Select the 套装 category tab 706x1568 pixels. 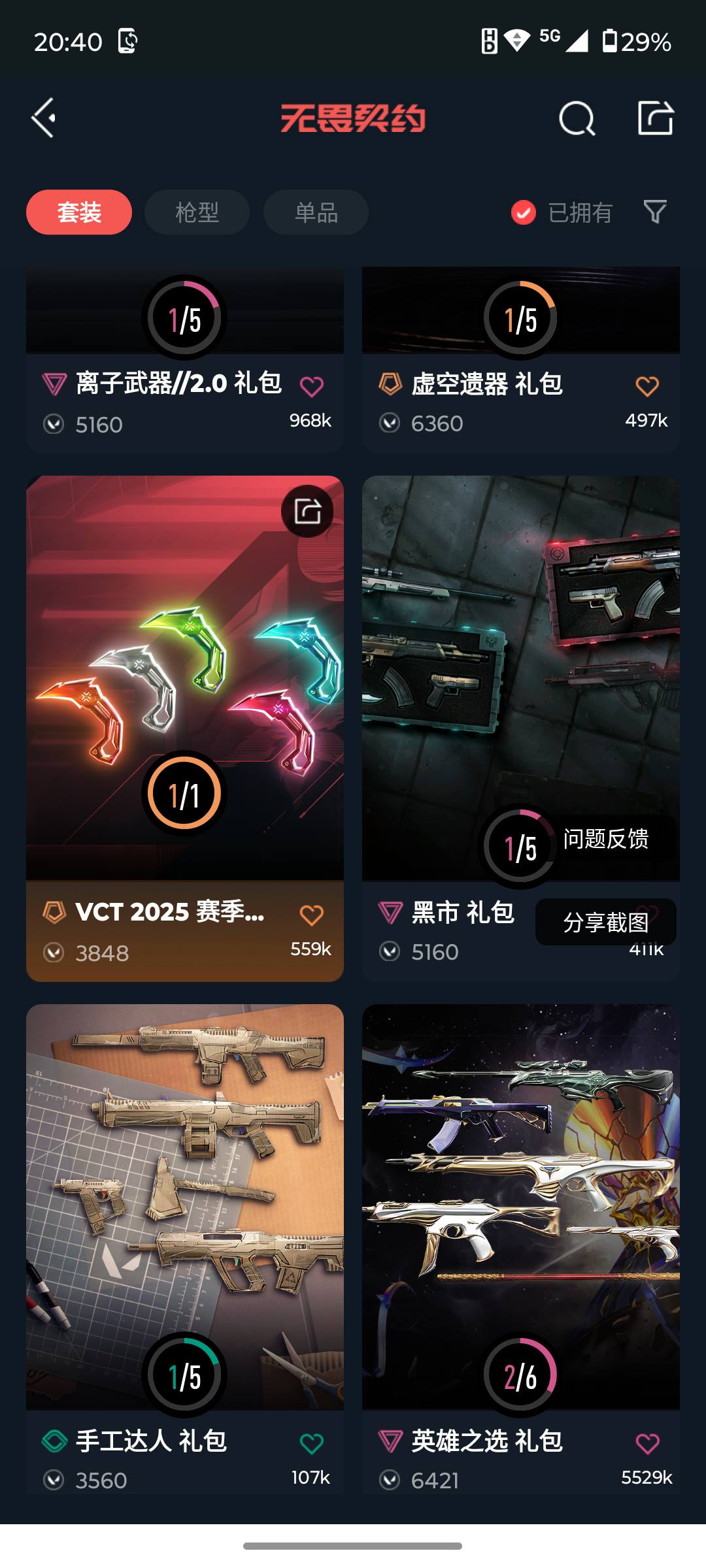tap(78, 212)
